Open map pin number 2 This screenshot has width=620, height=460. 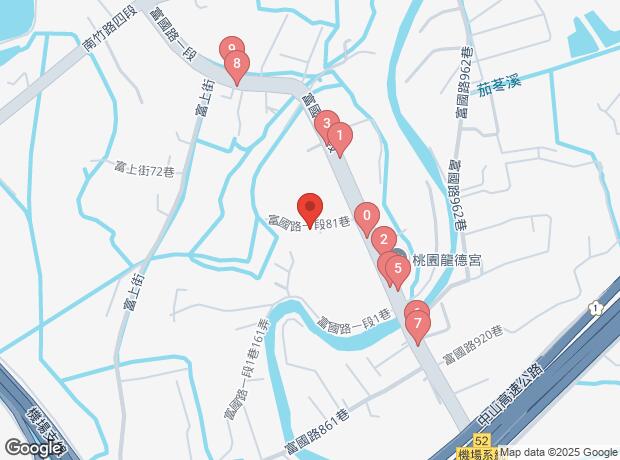pos(382,240)
